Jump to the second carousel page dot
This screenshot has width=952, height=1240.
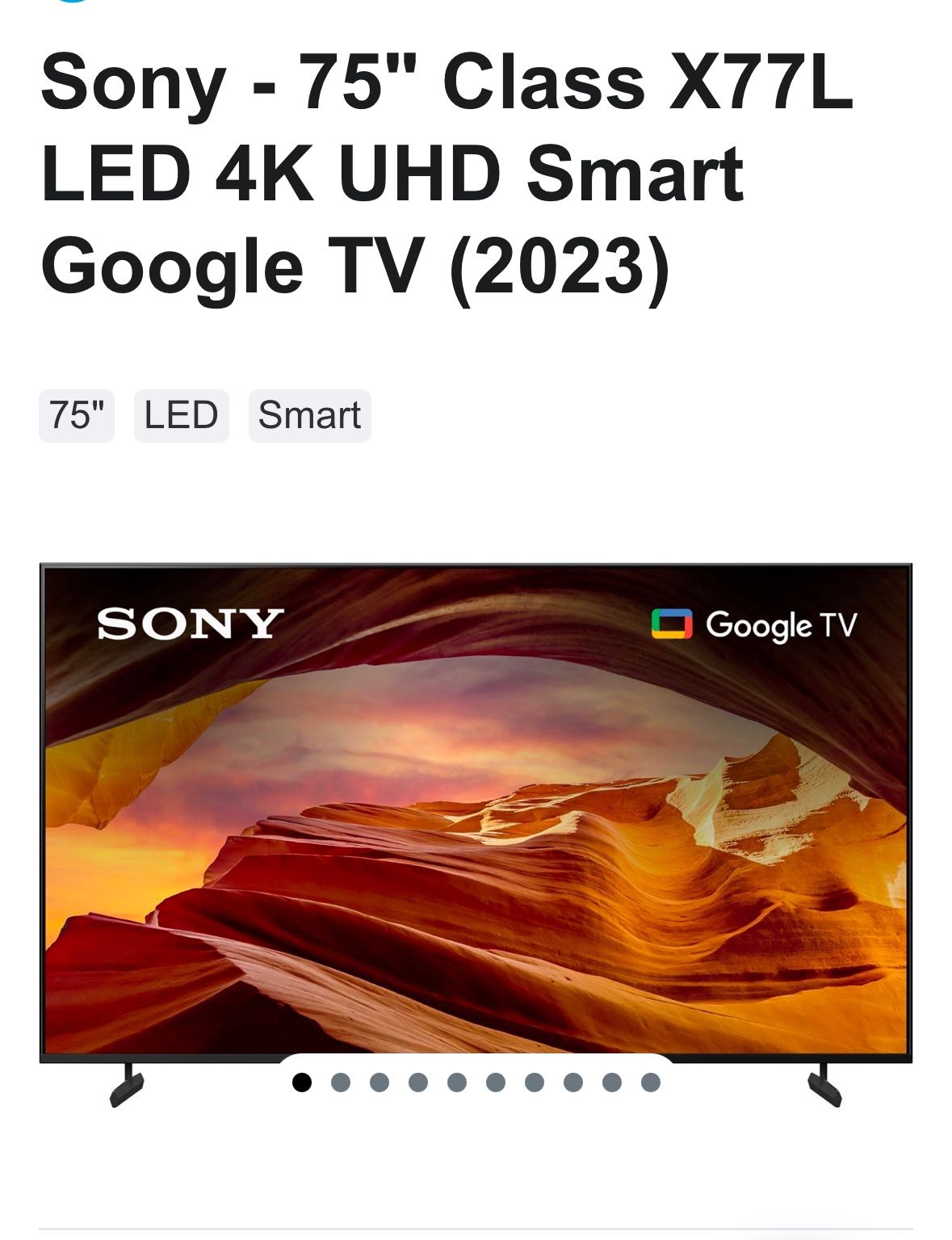(341, 1082)
